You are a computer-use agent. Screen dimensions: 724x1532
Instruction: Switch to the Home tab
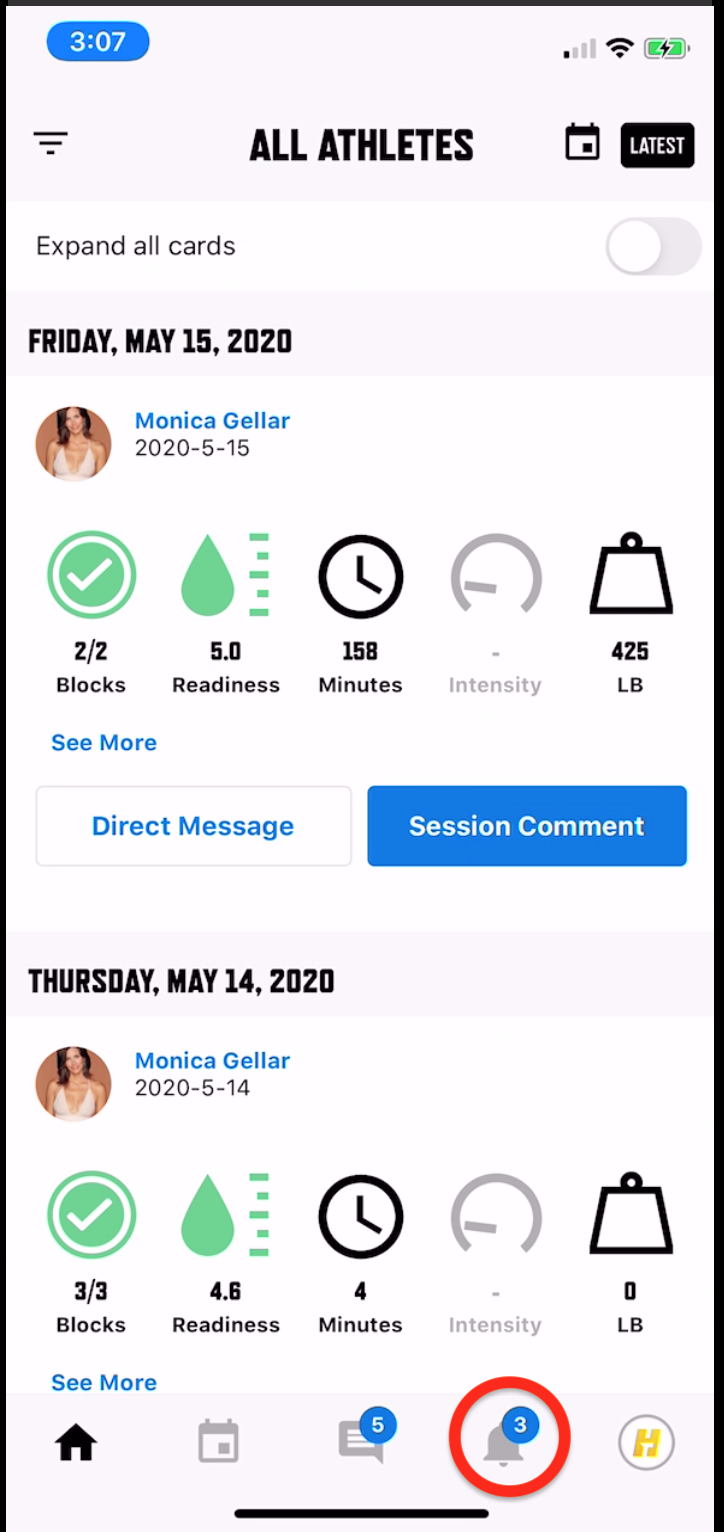pos(76,1443)
